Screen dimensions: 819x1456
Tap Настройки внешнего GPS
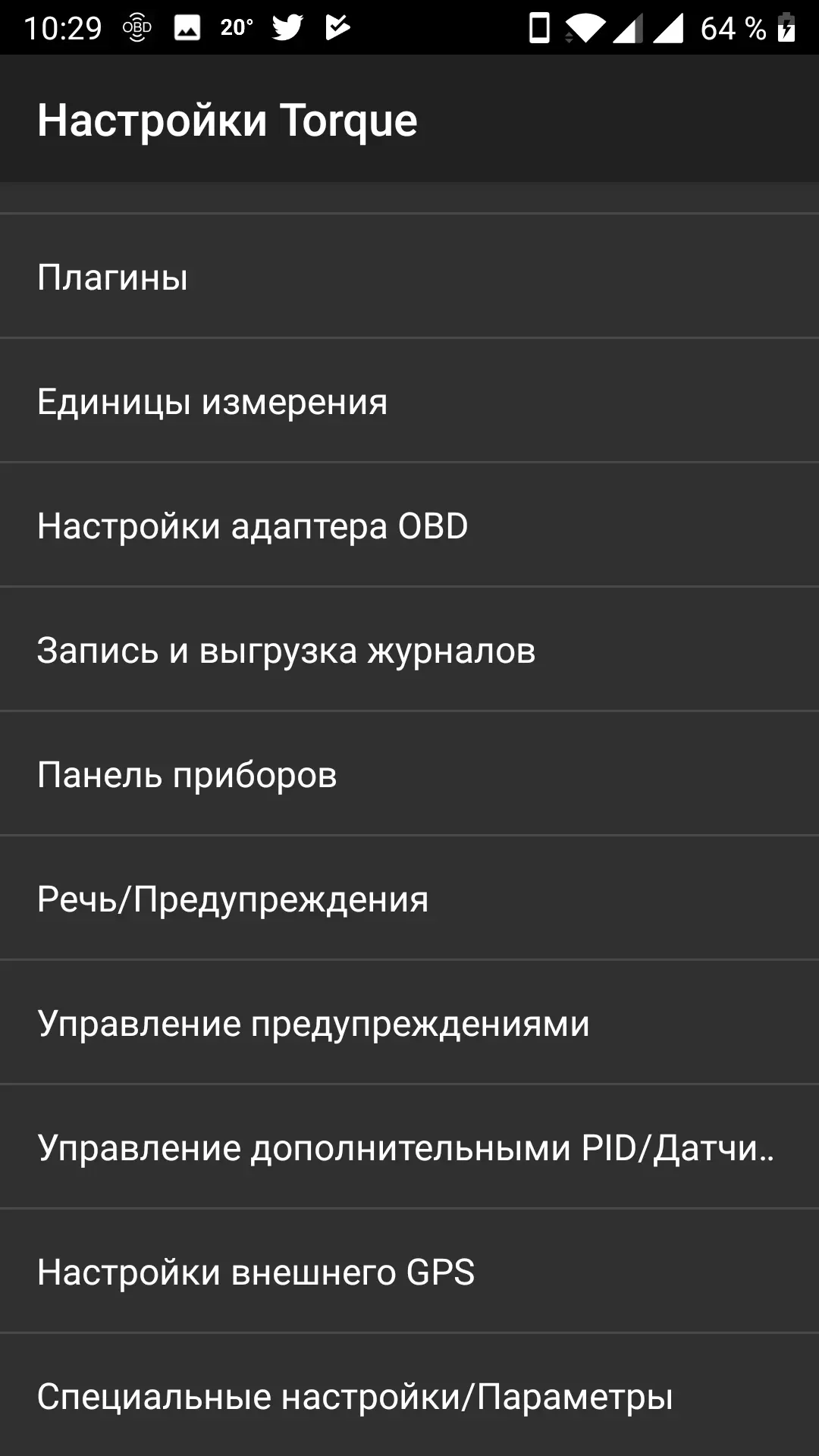click(409, 1272)
